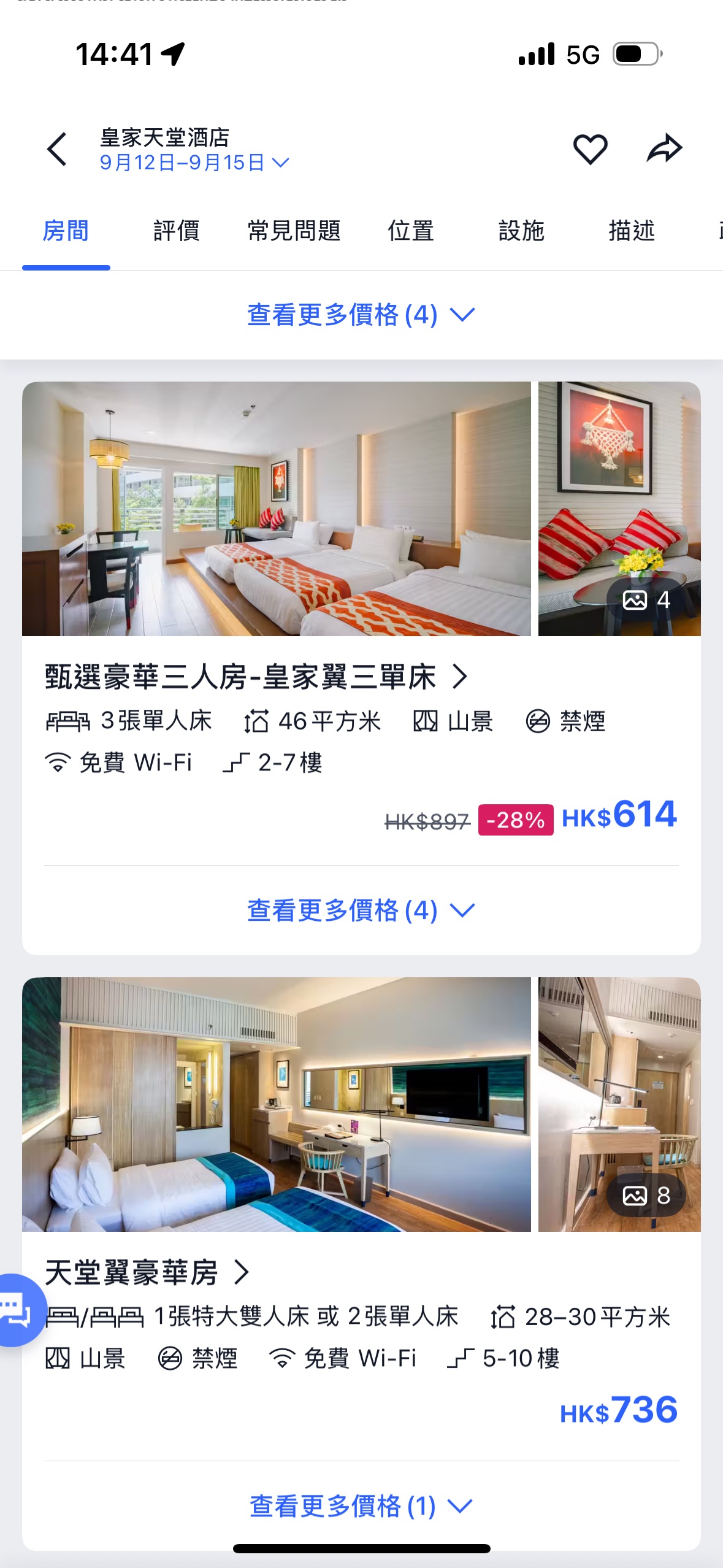Tap the bed icon showing 3 張單人床

(x=69, y=722)
